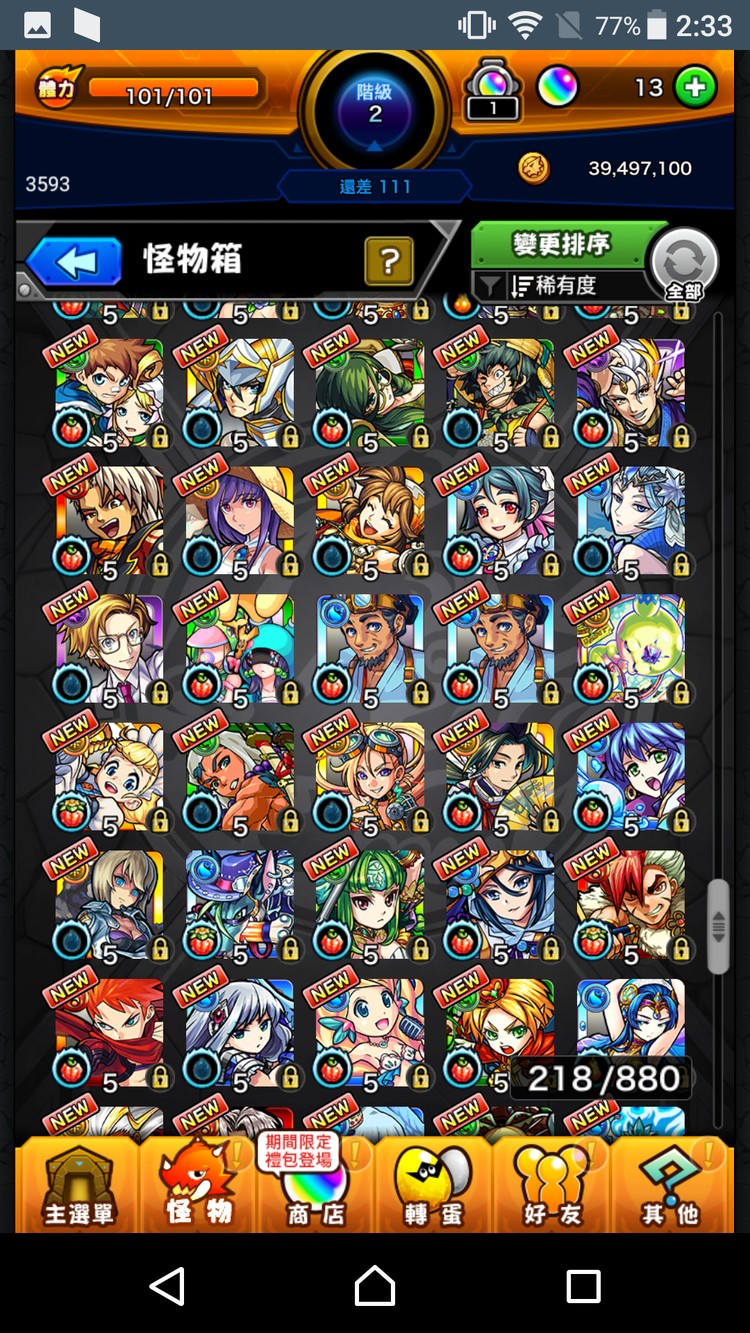Image resolution: width=750 pixels, height=1333 pixels.
Task: Tap the Android home button
Action: click(375, 1285)
